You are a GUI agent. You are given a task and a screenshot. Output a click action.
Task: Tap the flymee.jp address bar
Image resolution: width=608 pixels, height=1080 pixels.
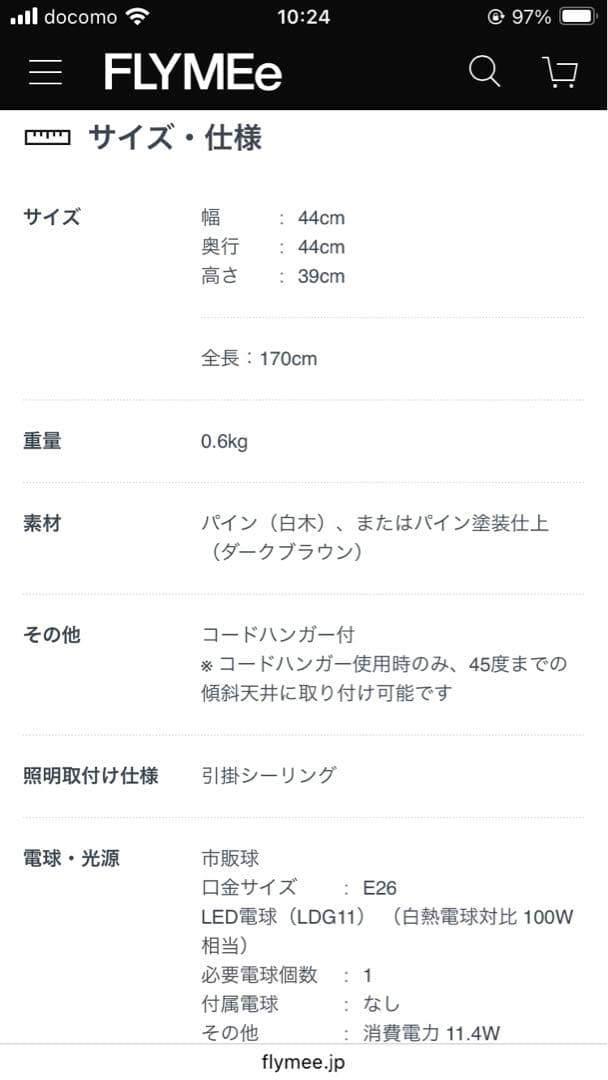pos(303,1062)
